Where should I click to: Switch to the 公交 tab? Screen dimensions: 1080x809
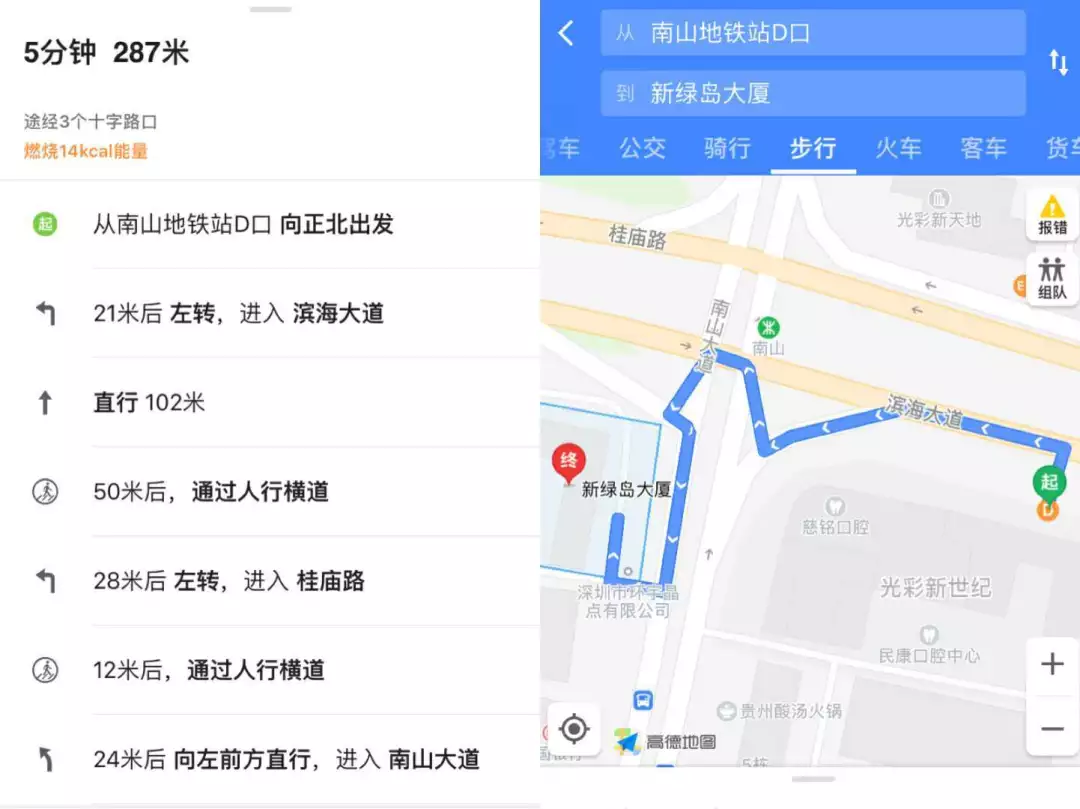pos(642,148)
